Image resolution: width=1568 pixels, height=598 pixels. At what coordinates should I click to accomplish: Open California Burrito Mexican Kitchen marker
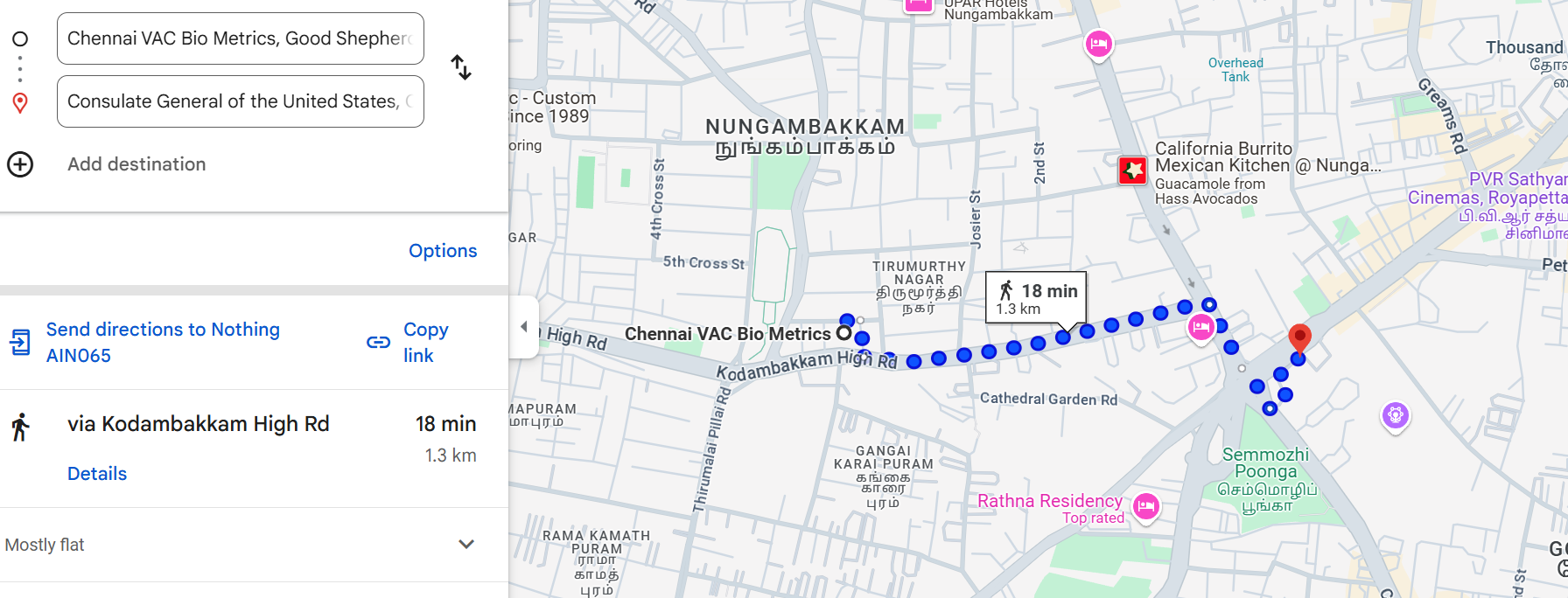pos(1133,170)
